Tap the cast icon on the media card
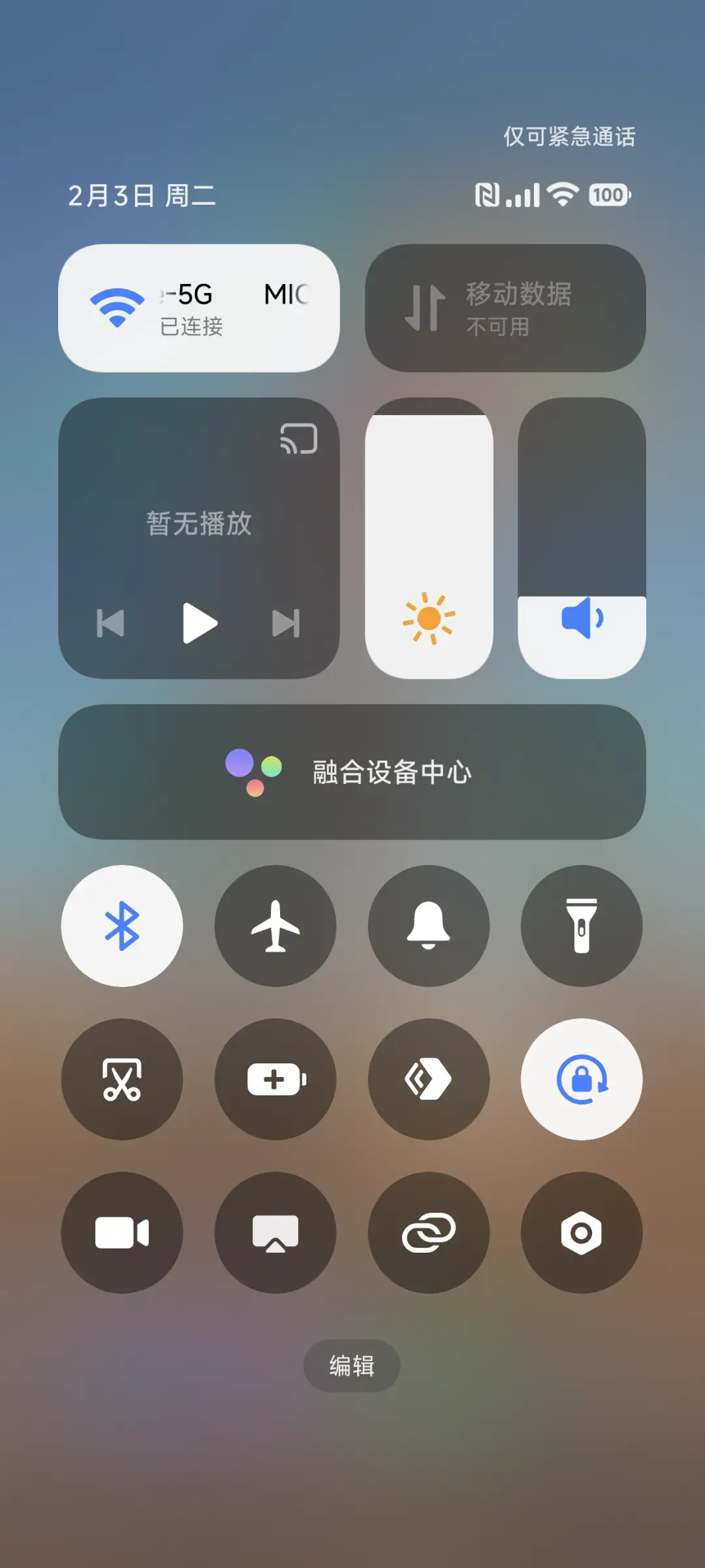 [x=298, y=439]
